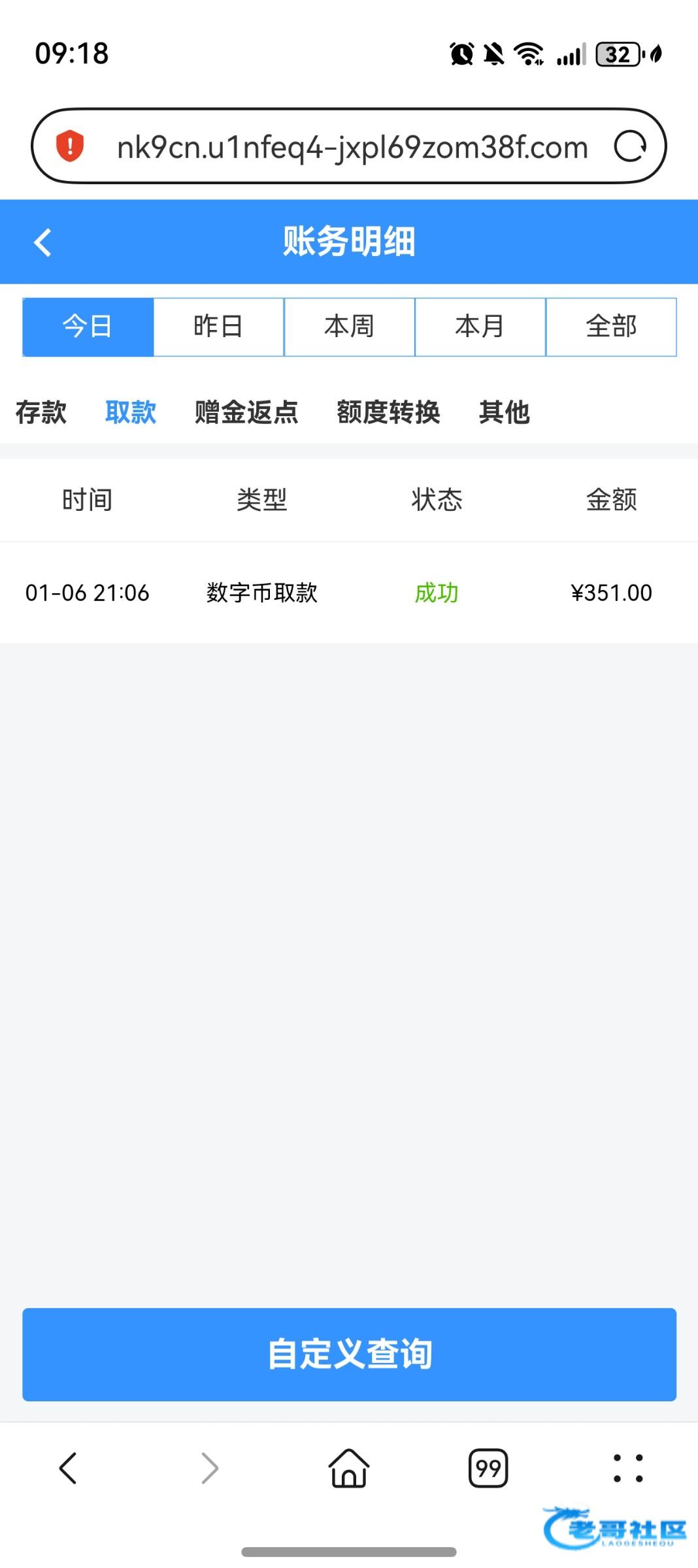Switch to the 昨日 filter

218,327
